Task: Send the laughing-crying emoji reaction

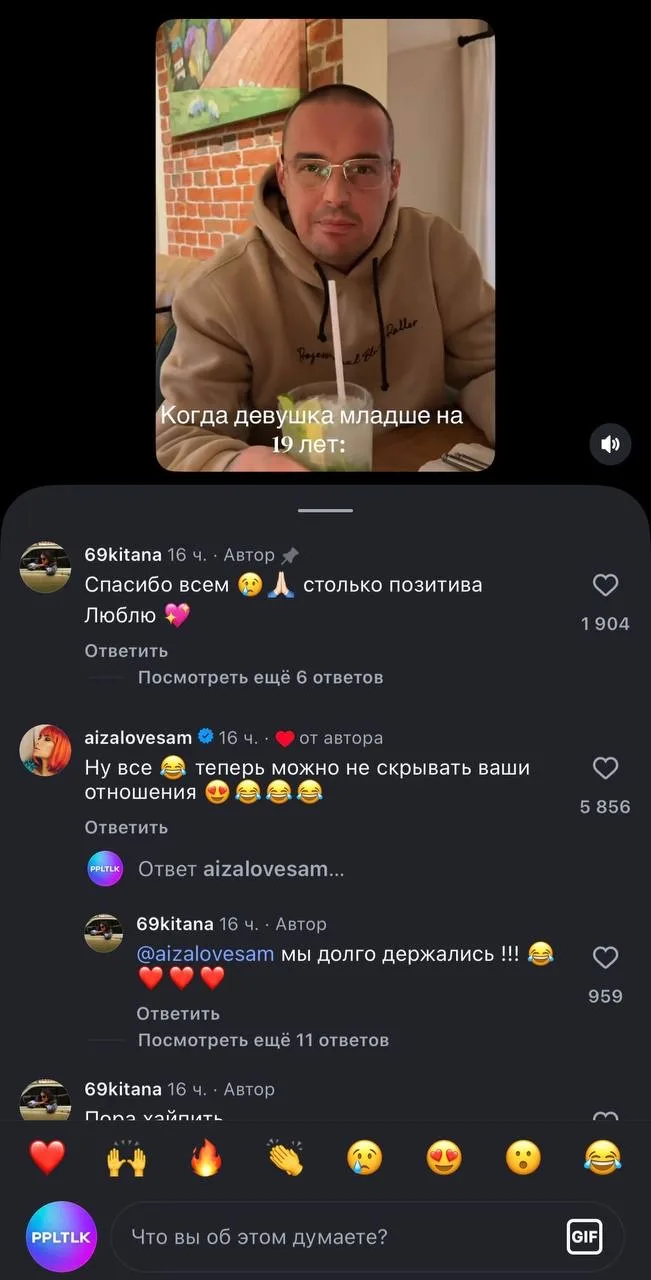Action: tap(603, 1158)
